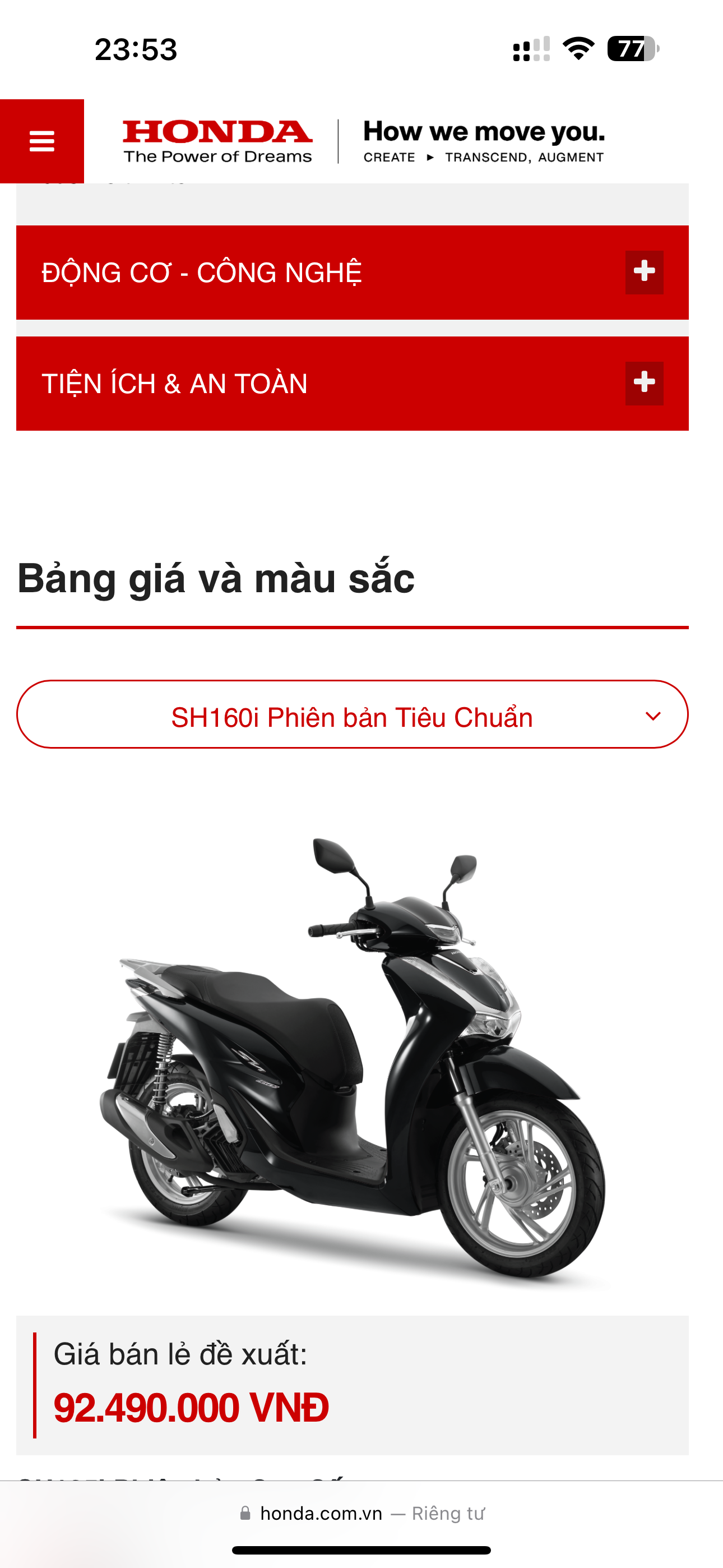Expand the TIỆN ÍCH & AN TOÀN section
The width and height of the screenshot is (723, 1568).
[x=644, y=384]
